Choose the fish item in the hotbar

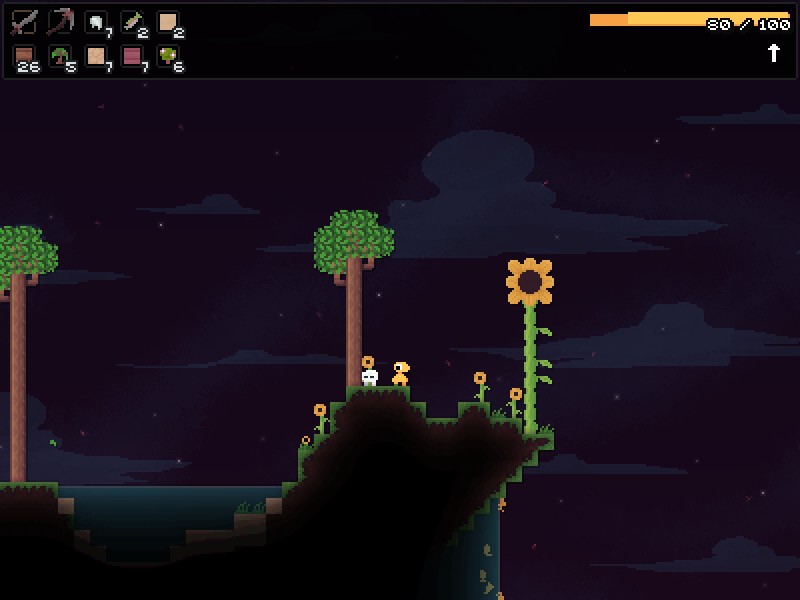pyautogui.click(x=133, y=22)
